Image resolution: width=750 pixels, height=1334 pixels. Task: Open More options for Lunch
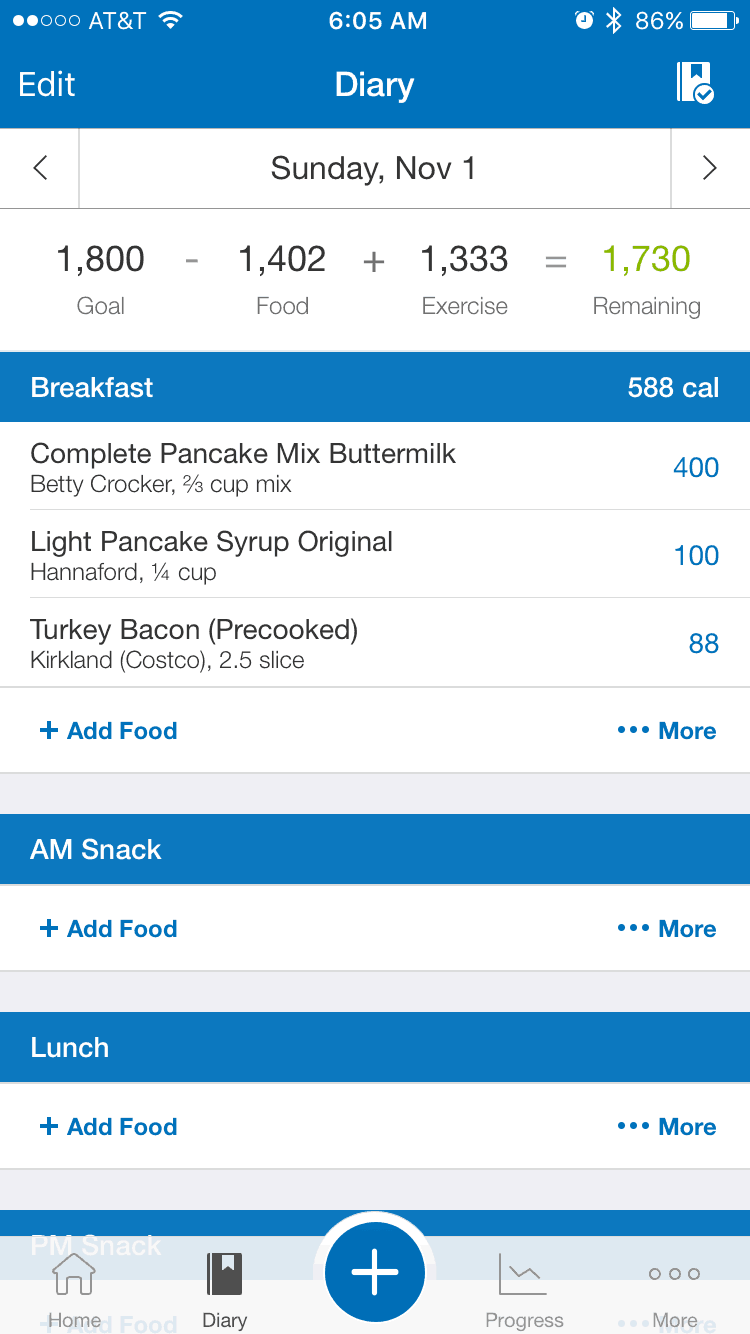point(667,1127)
